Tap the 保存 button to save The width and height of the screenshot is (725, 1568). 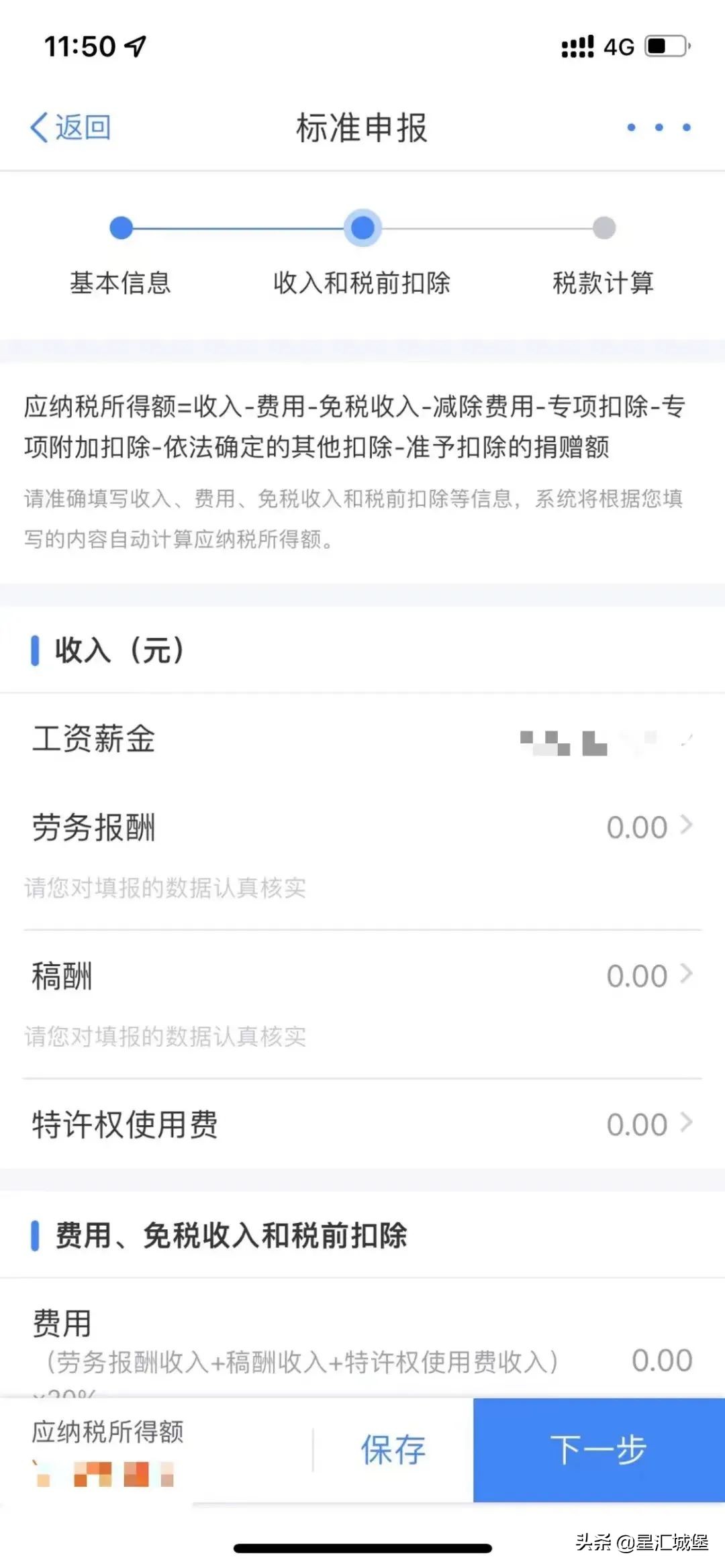point(393,1449)
